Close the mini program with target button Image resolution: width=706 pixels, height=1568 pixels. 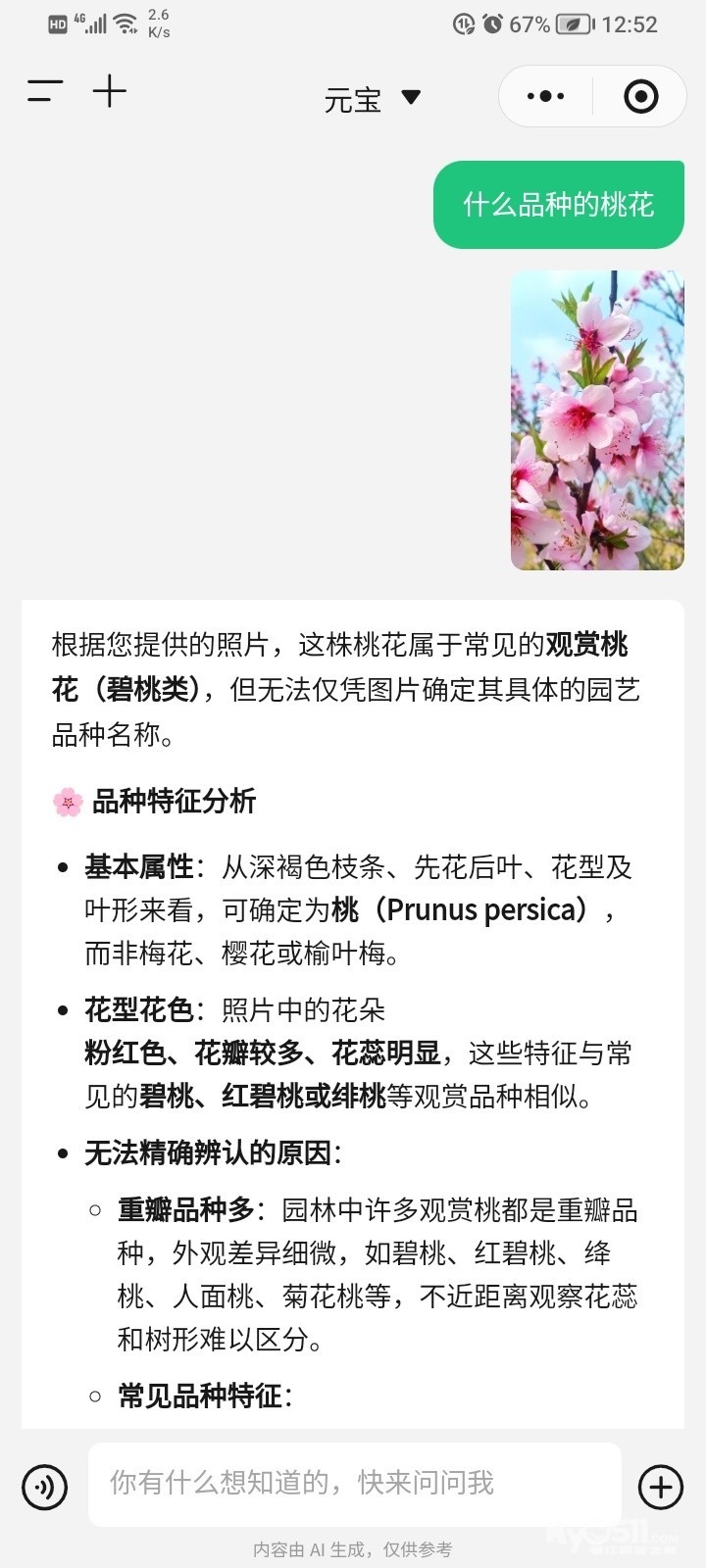pos(640,96)
